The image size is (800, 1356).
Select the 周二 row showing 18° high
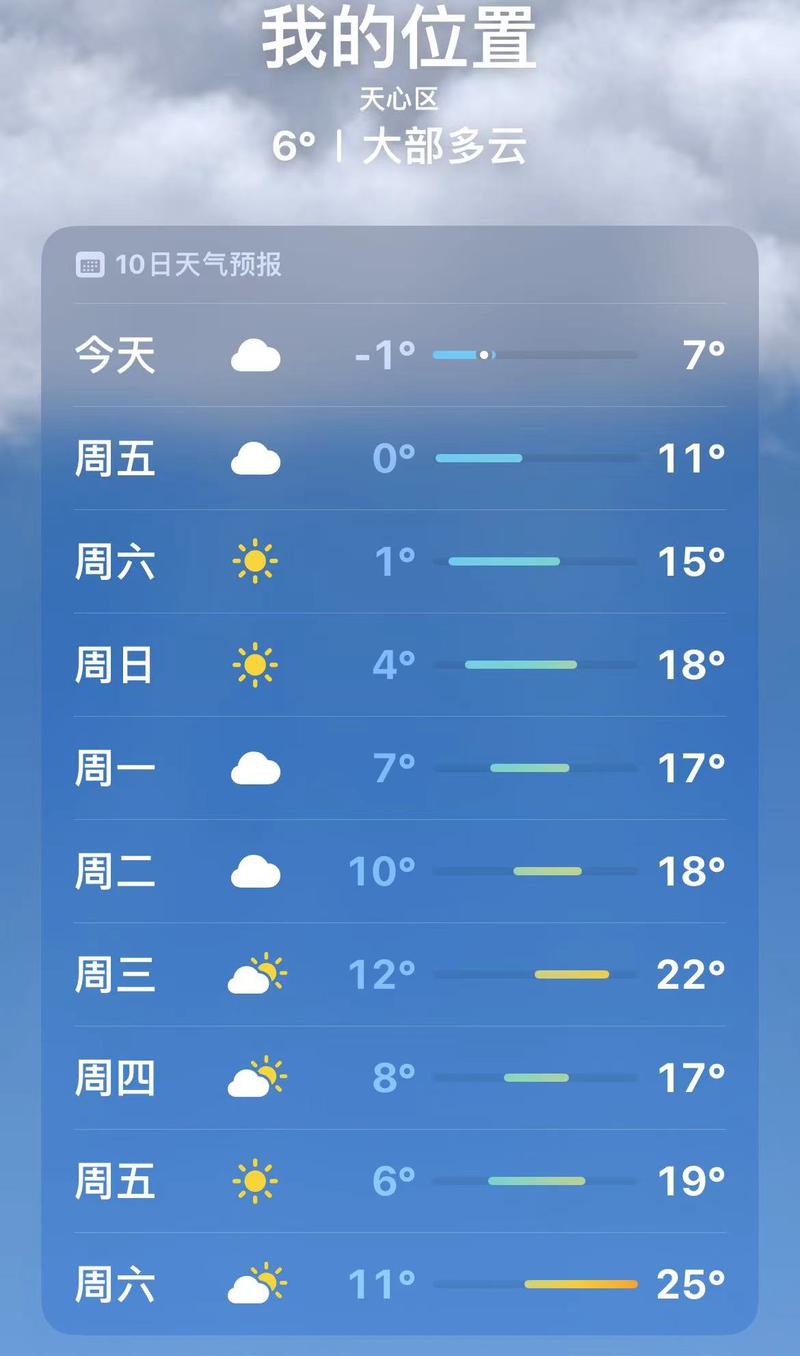point(400,870)
